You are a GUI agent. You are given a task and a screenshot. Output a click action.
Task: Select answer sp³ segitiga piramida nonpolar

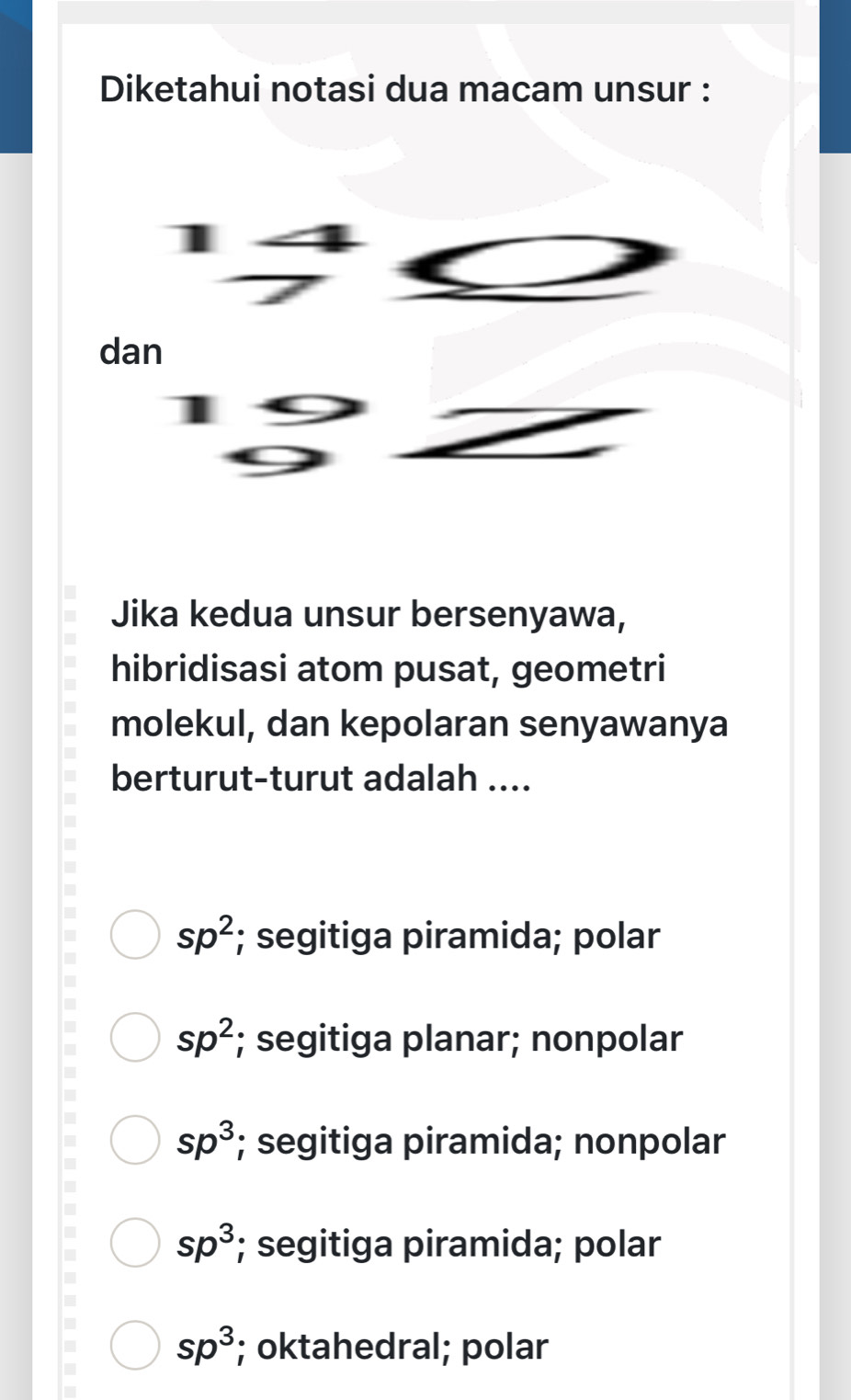point(134,1141)
